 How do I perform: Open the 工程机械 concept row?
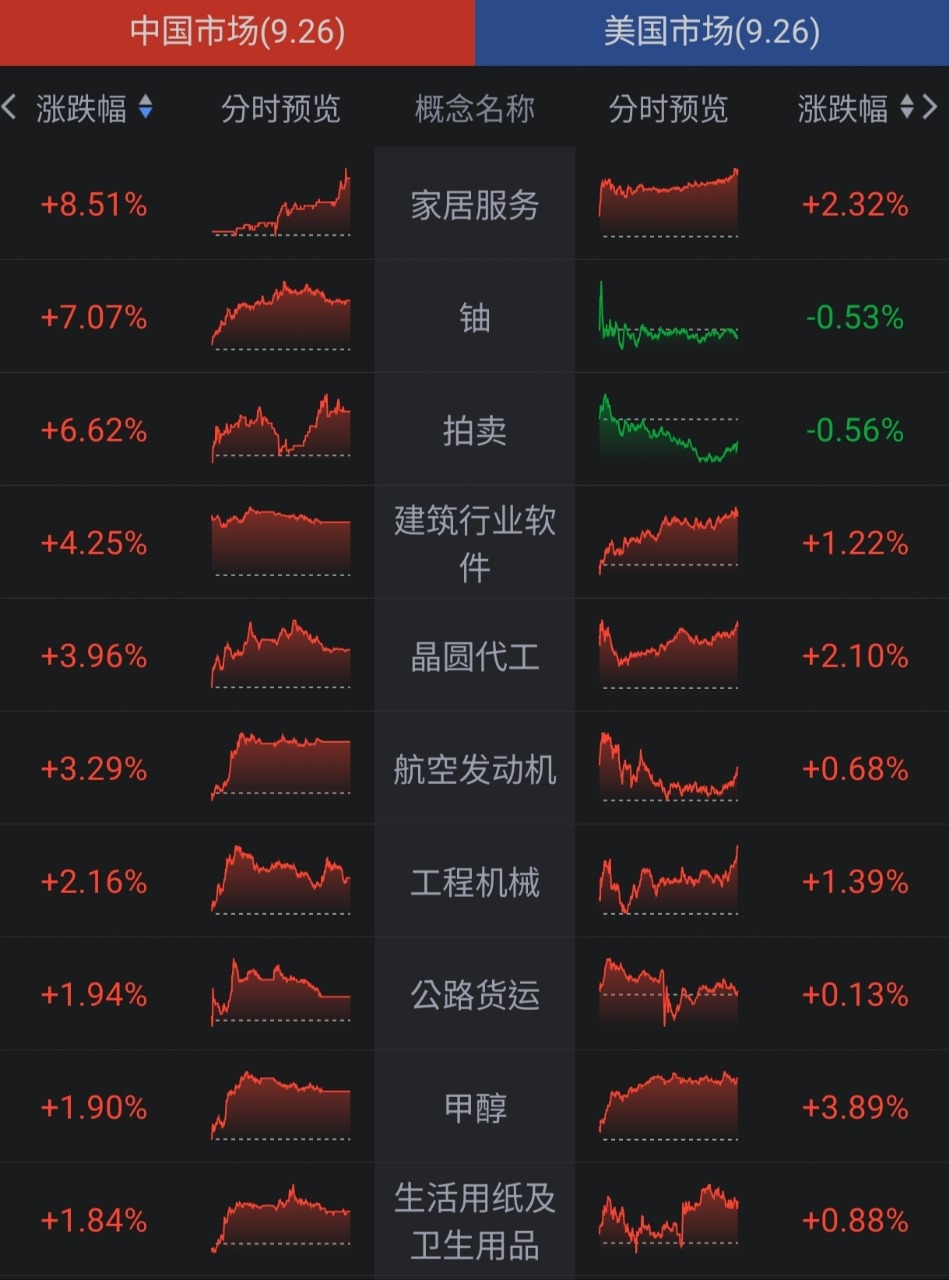click(475, 882)
